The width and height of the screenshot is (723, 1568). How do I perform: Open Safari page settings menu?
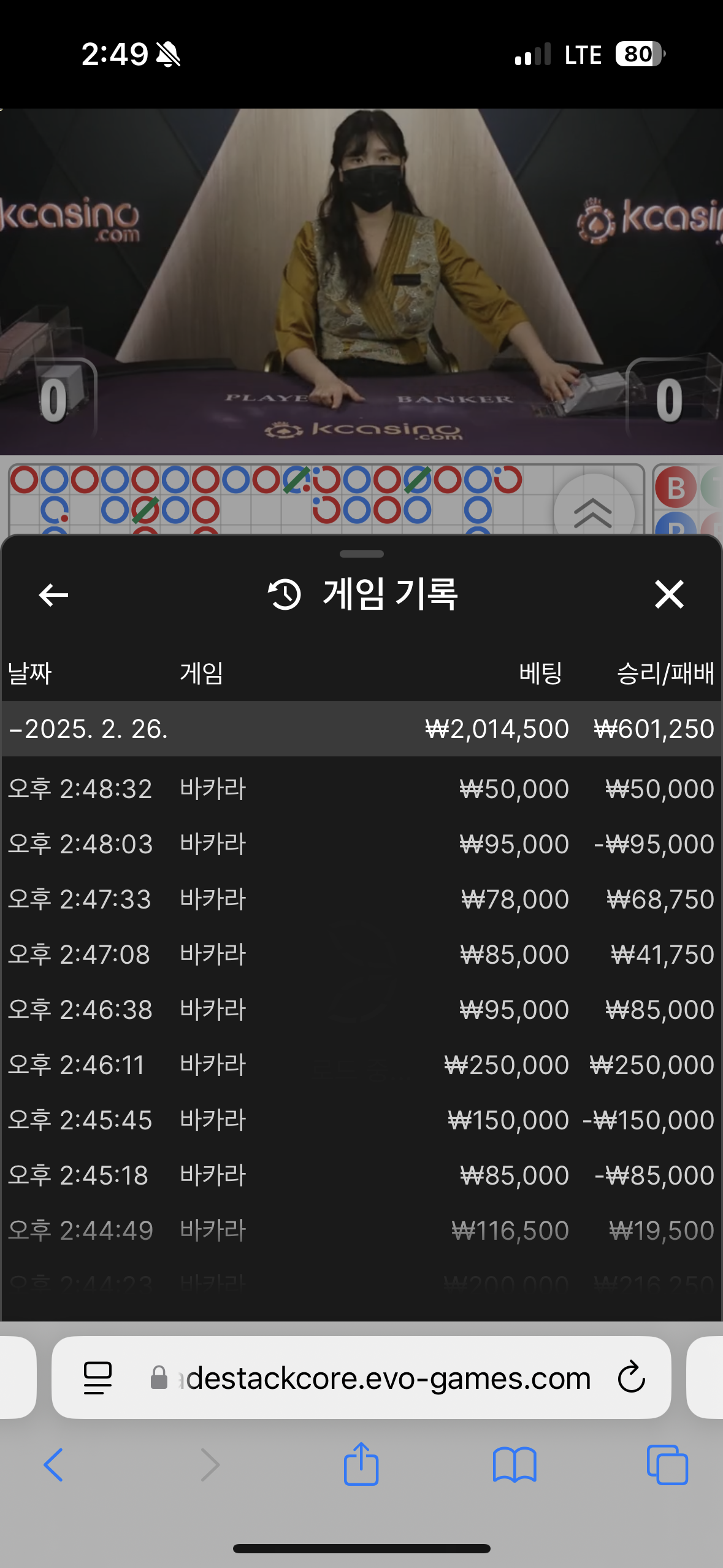point(98,1378)
